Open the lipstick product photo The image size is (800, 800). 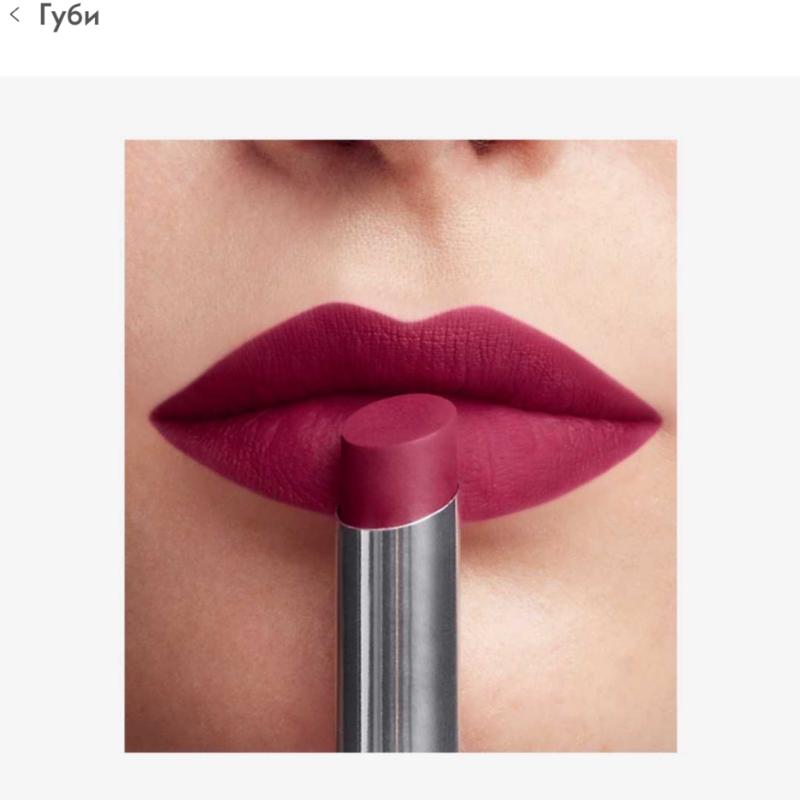400,445
